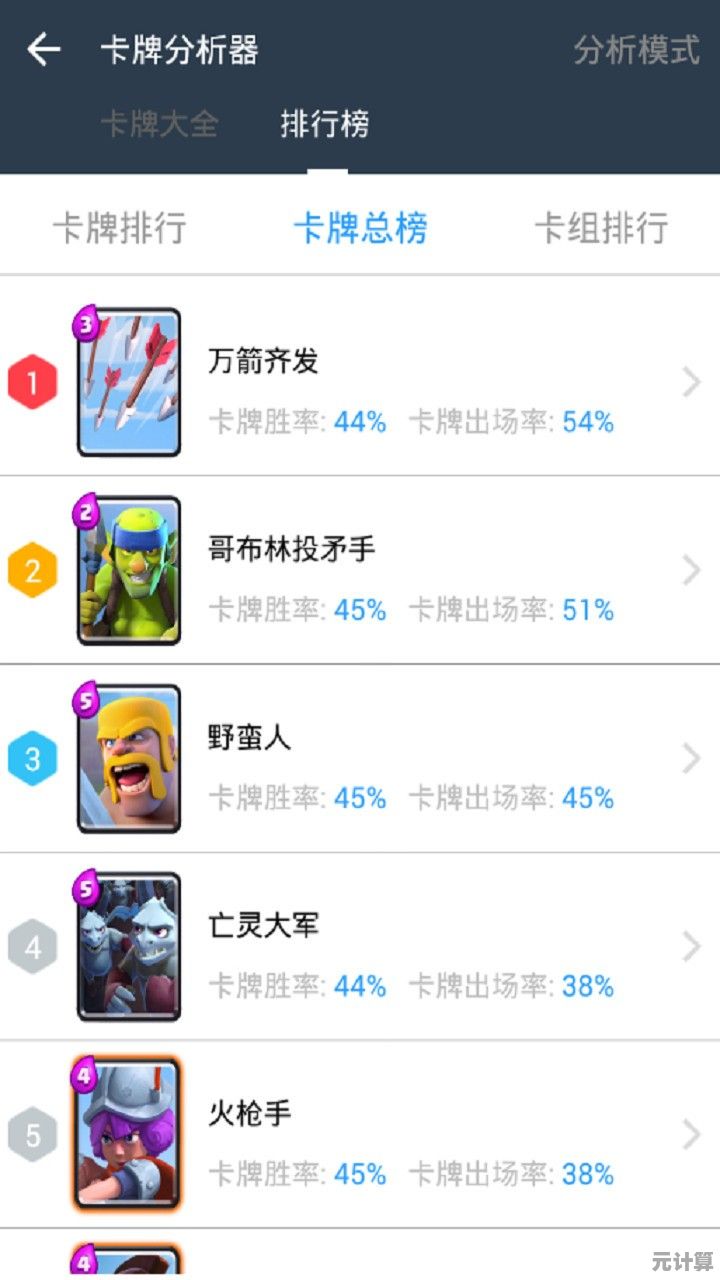Switch to the 卡牌排行 tab

121,228
